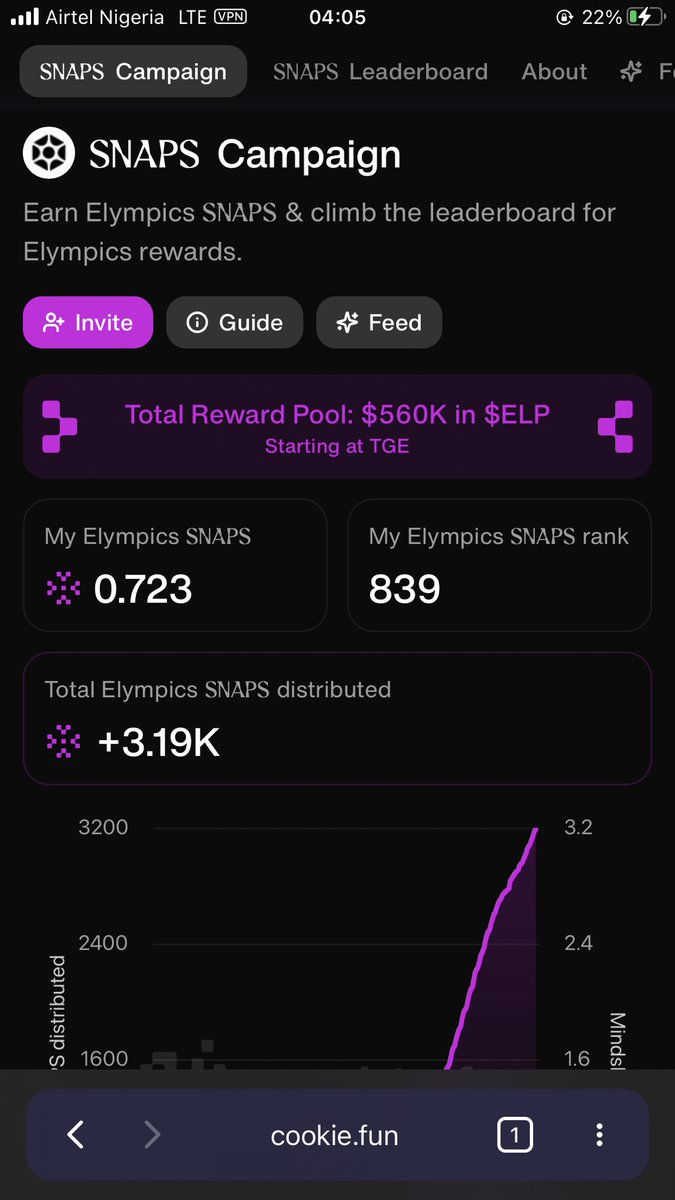Switch to the SNAPS Leaderboard tab
The width and height of the screenshot is (675, 1200).
click(380, 71)
